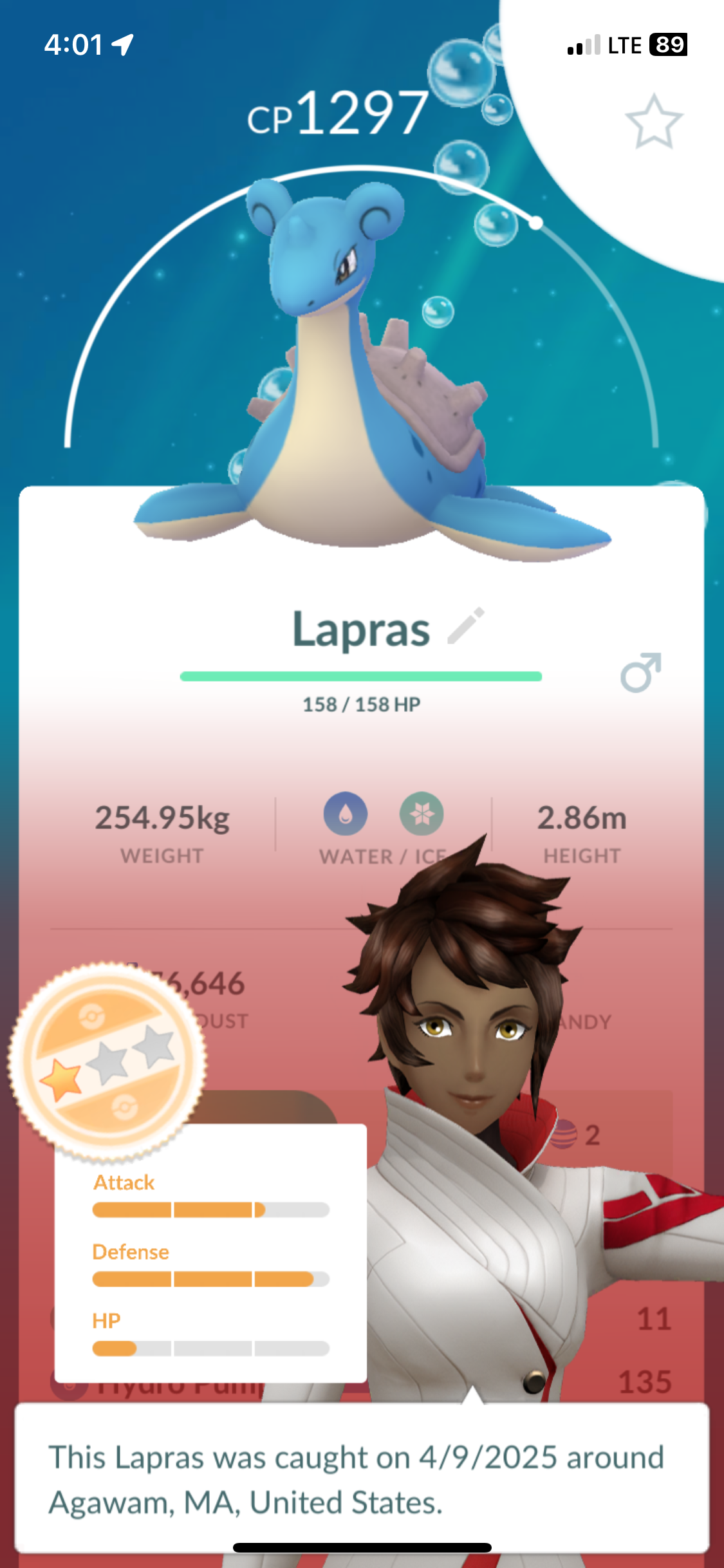
Task: Advance the appraisal caught-on dialog text
Action: coord(361,1478)
